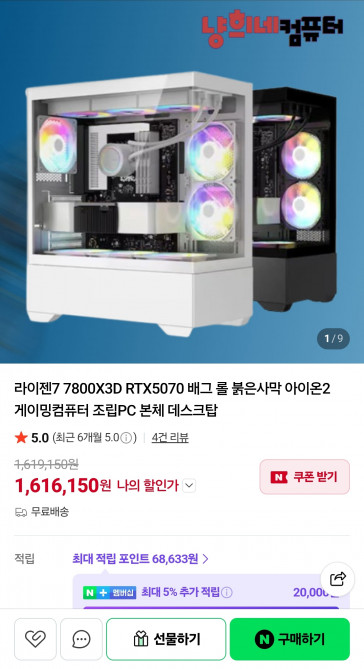Open the chat inquiry icon
The height and width of the screenshot is (669, 364).
81,639
